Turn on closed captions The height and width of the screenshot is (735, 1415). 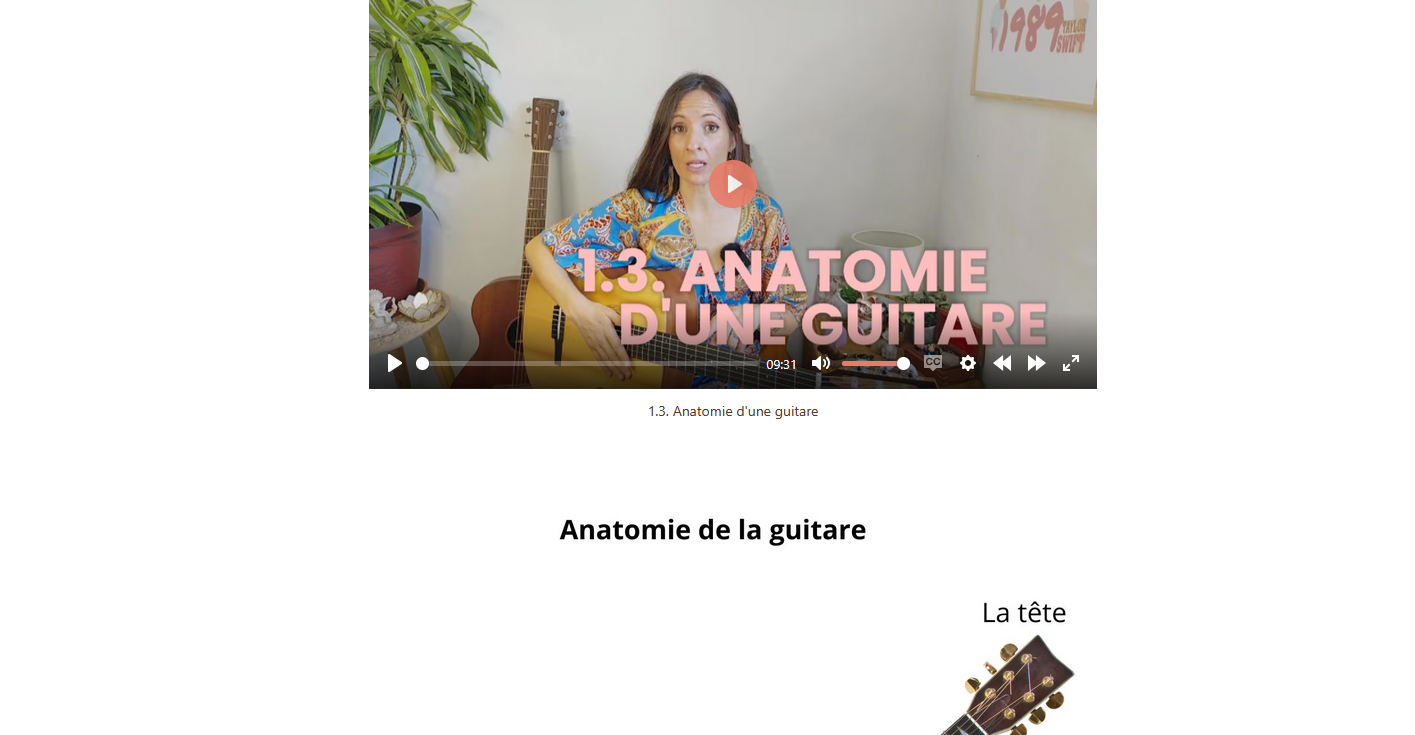point(933,363)
